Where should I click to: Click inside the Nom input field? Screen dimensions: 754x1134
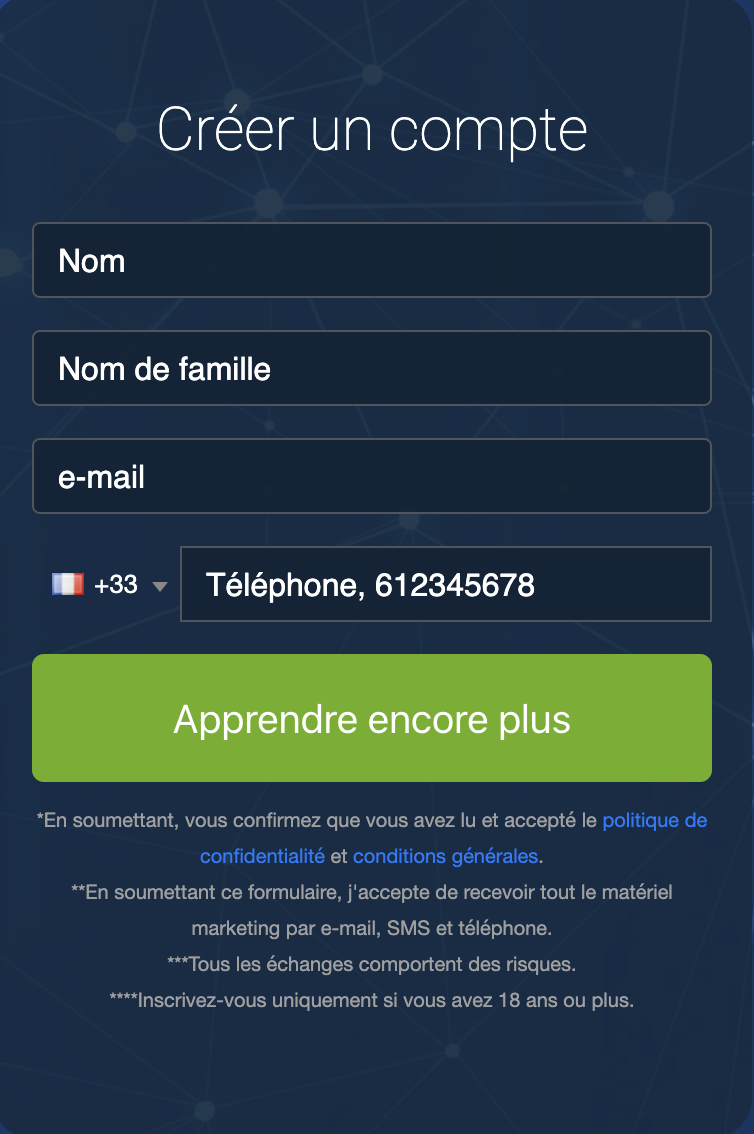[372, 260]
